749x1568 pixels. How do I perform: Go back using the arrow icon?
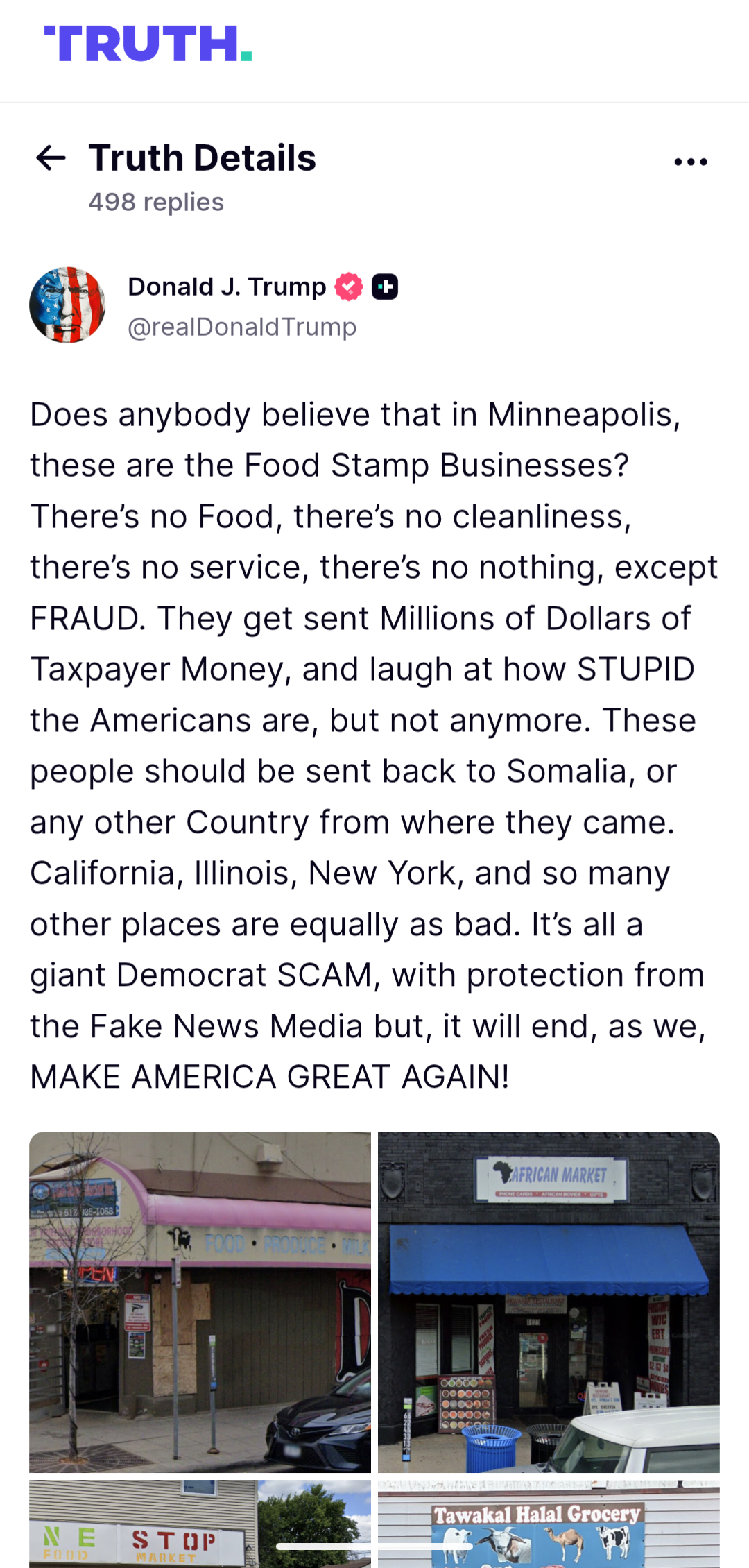click(x=51, y=158)
